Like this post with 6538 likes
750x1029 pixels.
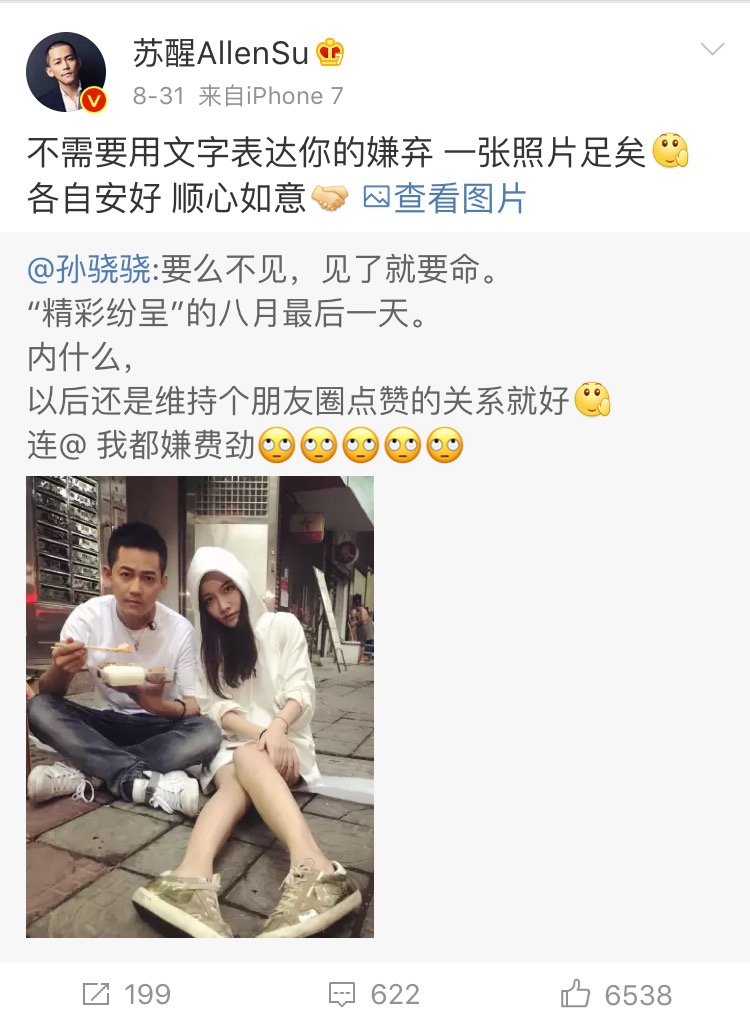[x=616, y=994]
